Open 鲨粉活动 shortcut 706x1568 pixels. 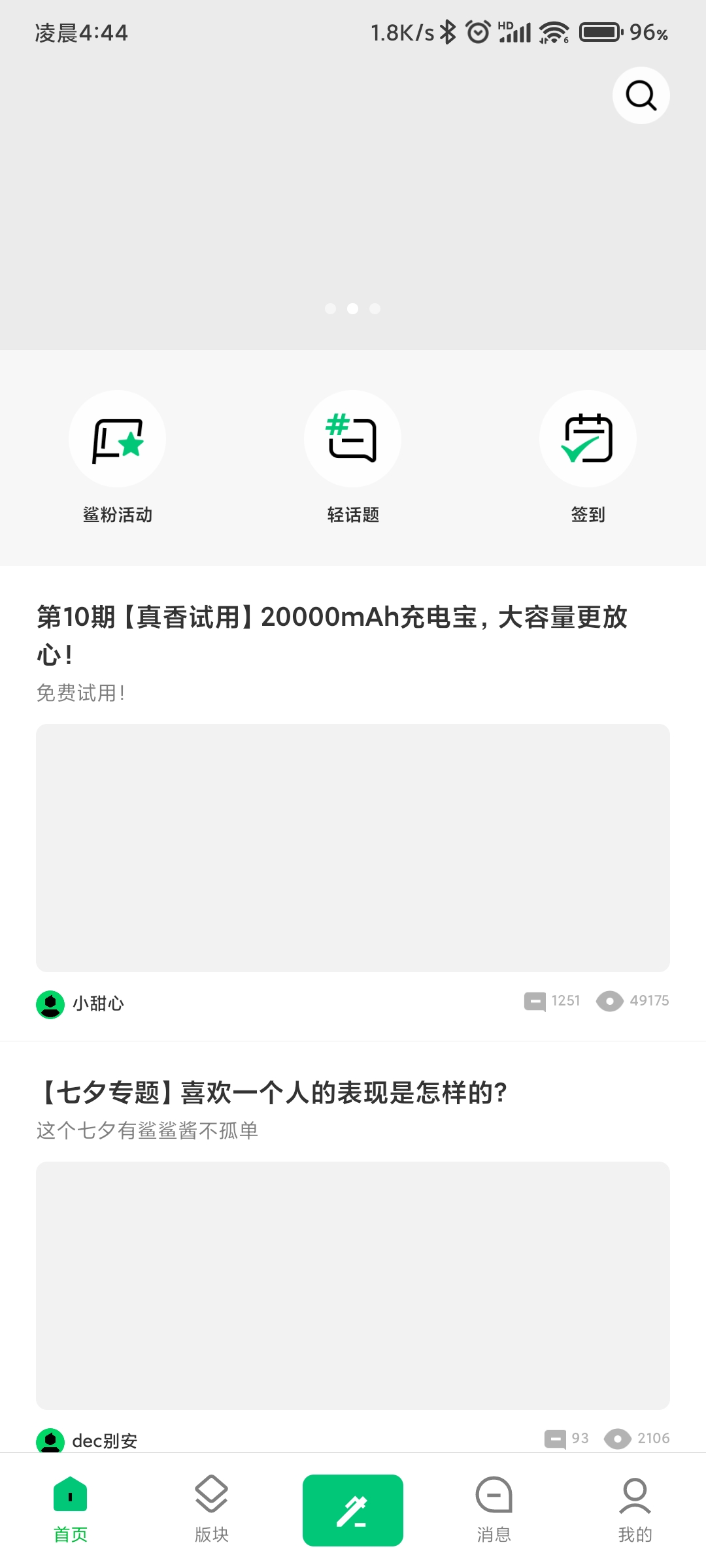(x=118, y=439)
